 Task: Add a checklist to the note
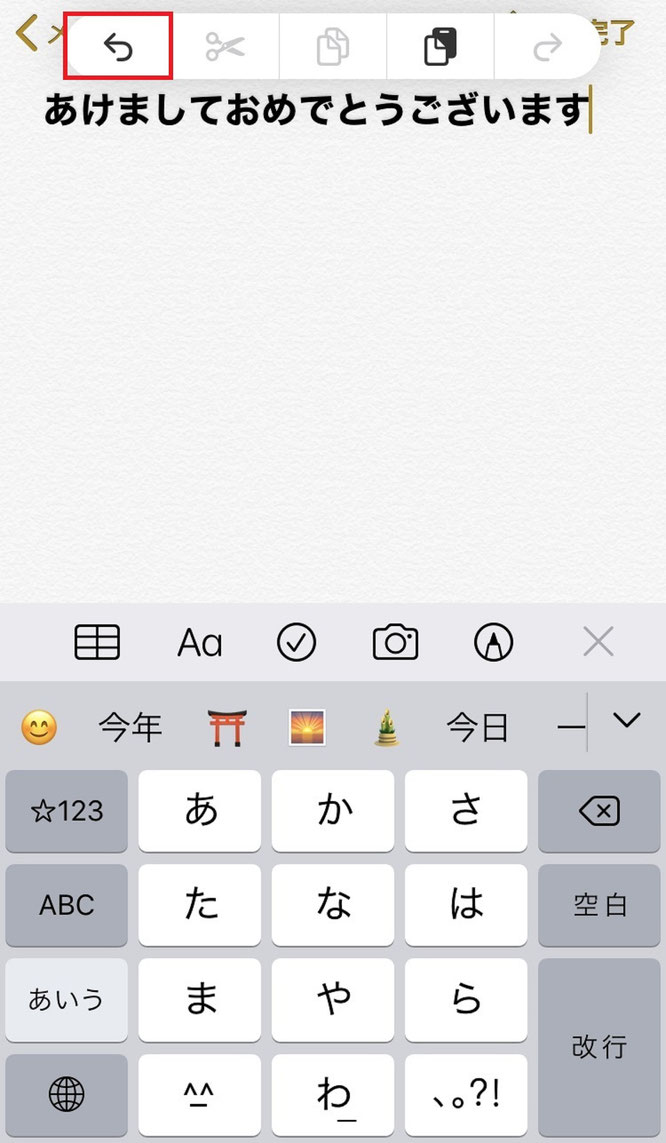pyautogui.click(x=297, y=642)
